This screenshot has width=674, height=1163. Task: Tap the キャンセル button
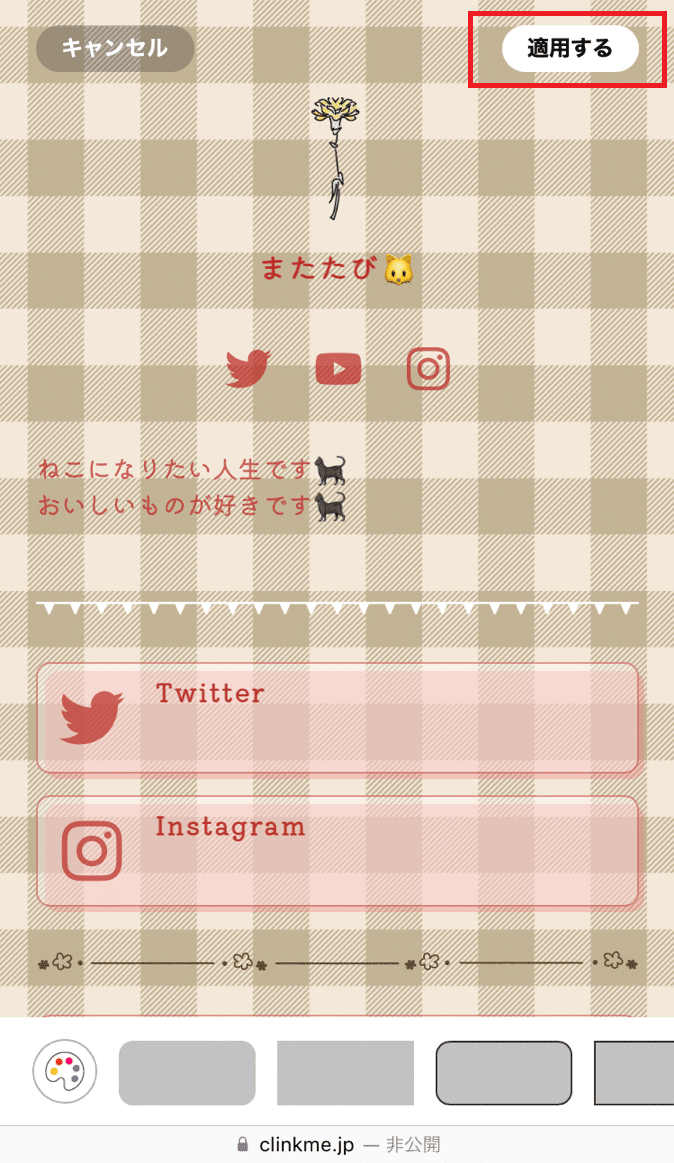tap(115, 48)
